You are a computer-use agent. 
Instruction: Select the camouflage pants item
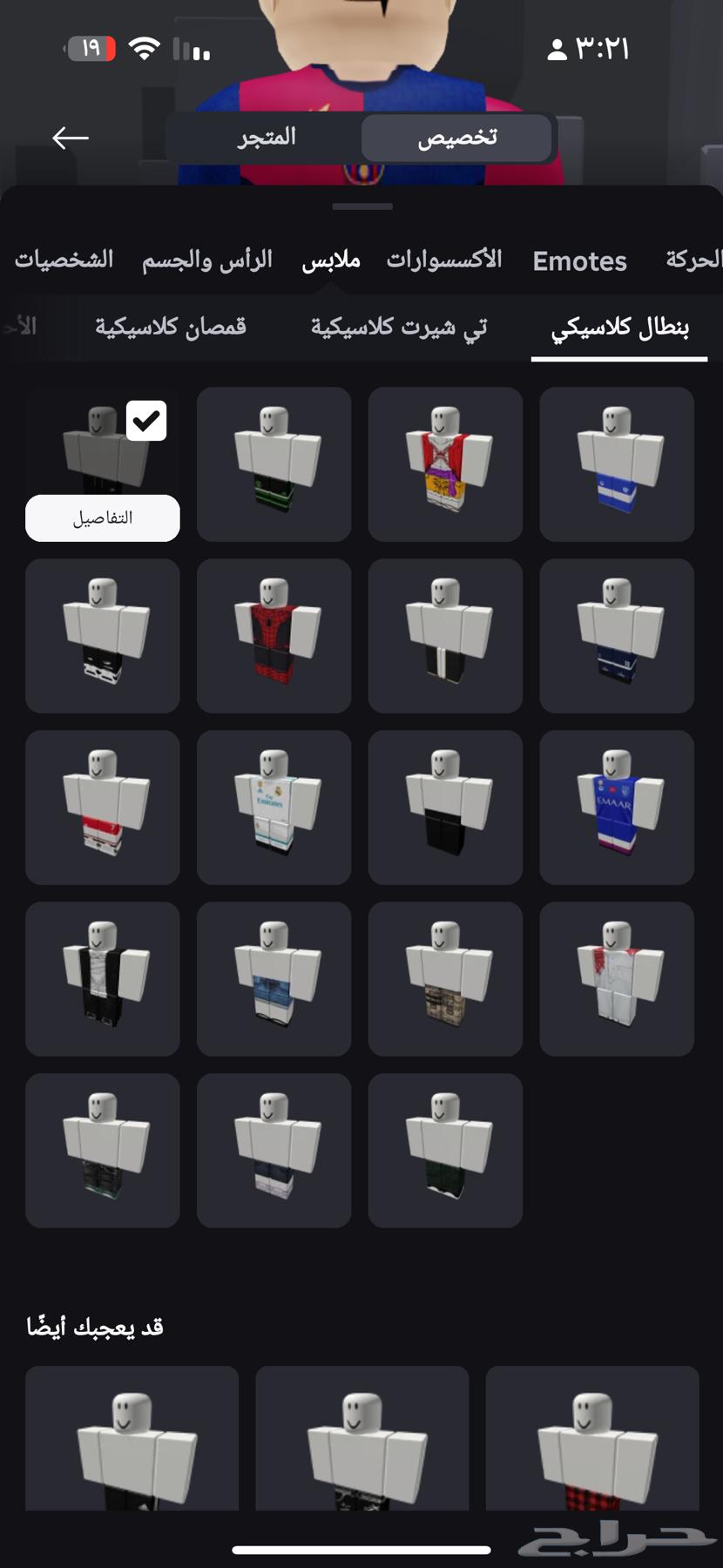[445, 978]
